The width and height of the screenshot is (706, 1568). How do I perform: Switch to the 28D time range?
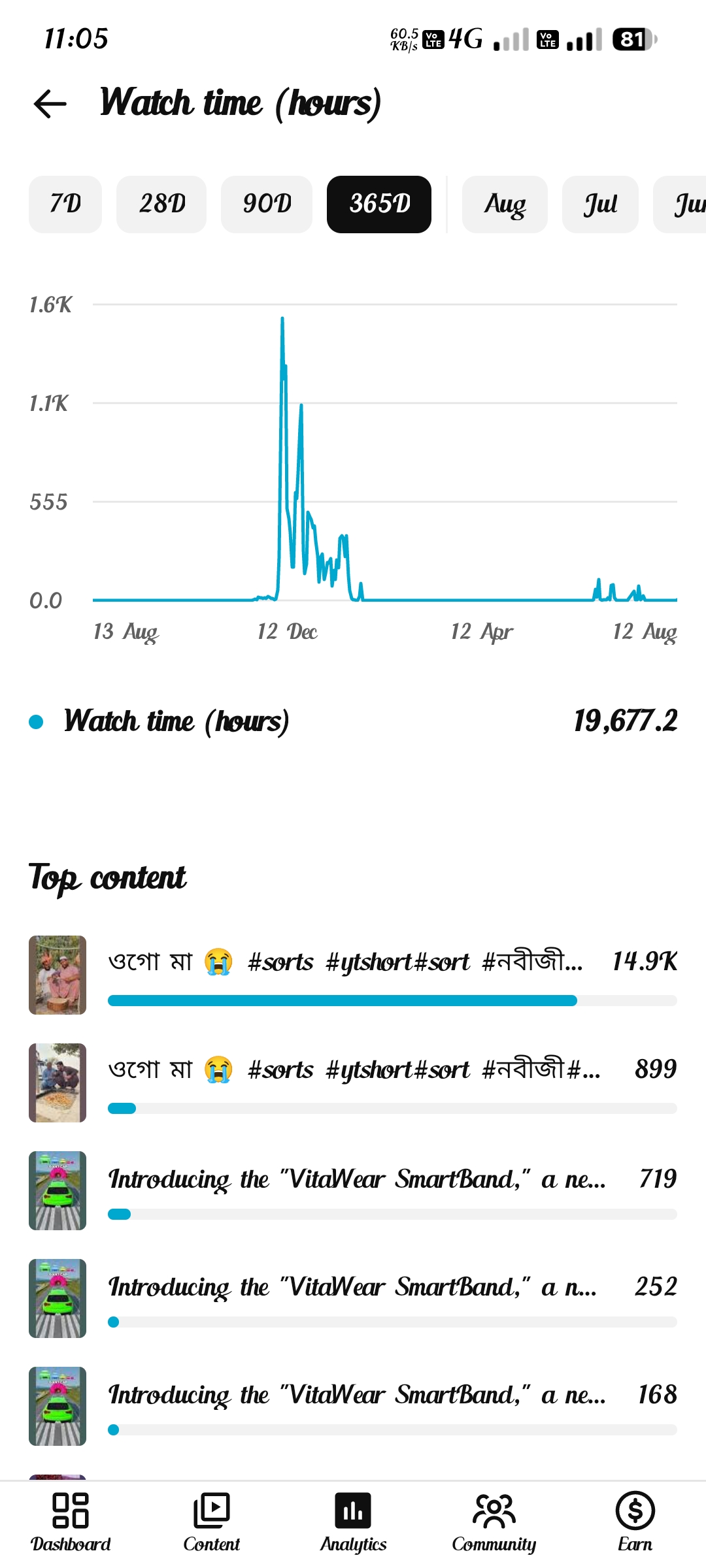(161, 204)
